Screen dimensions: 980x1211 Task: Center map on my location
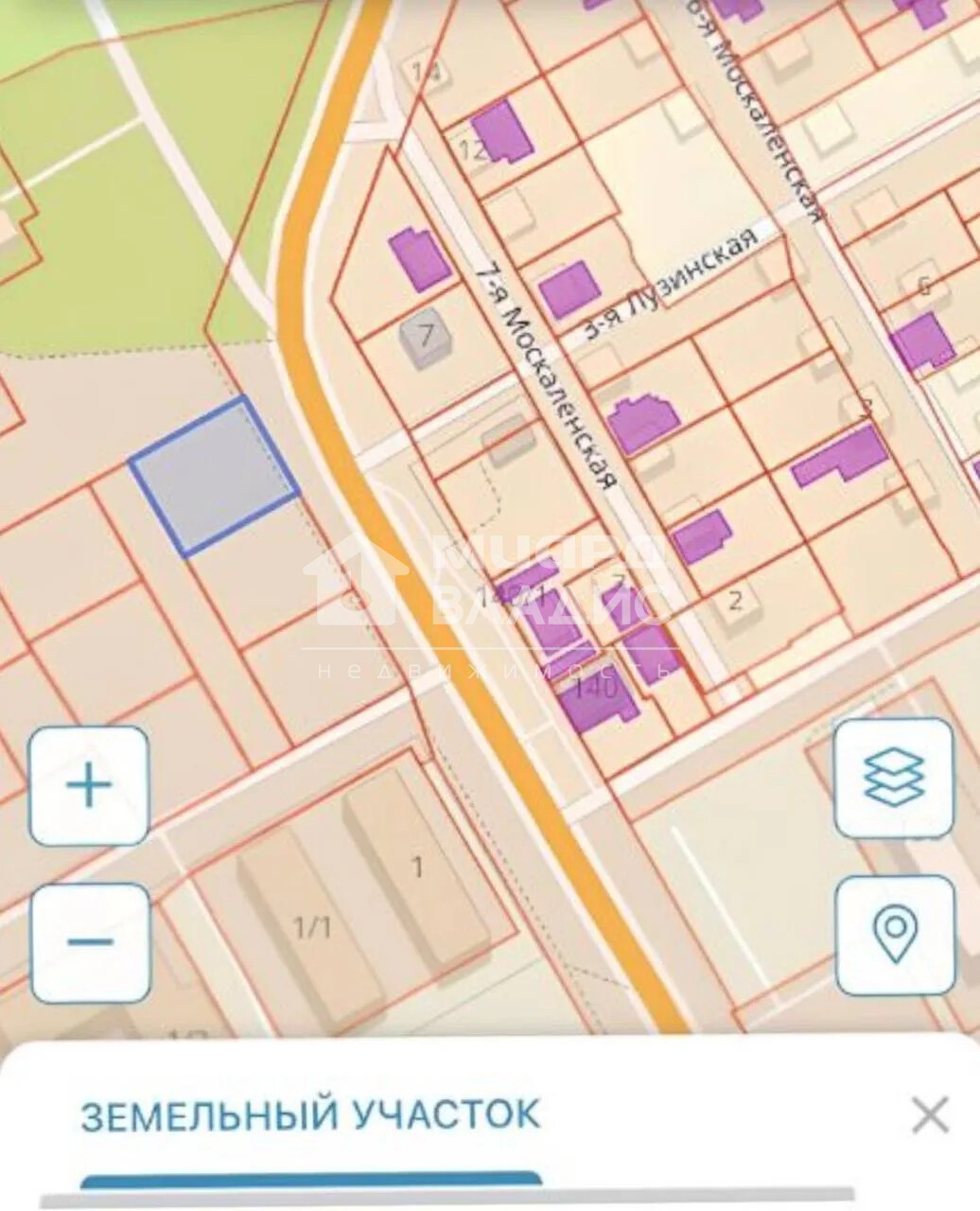coord(894,935)
